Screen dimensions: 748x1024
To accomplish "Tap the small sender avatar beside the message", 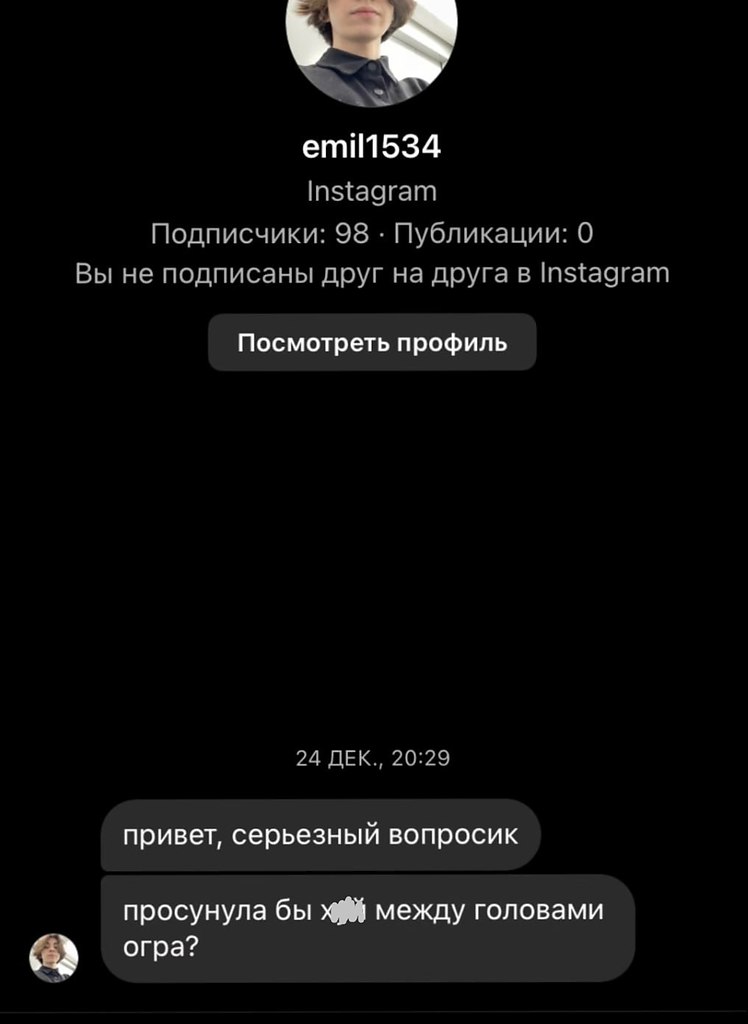I will [x=54, y=957].
